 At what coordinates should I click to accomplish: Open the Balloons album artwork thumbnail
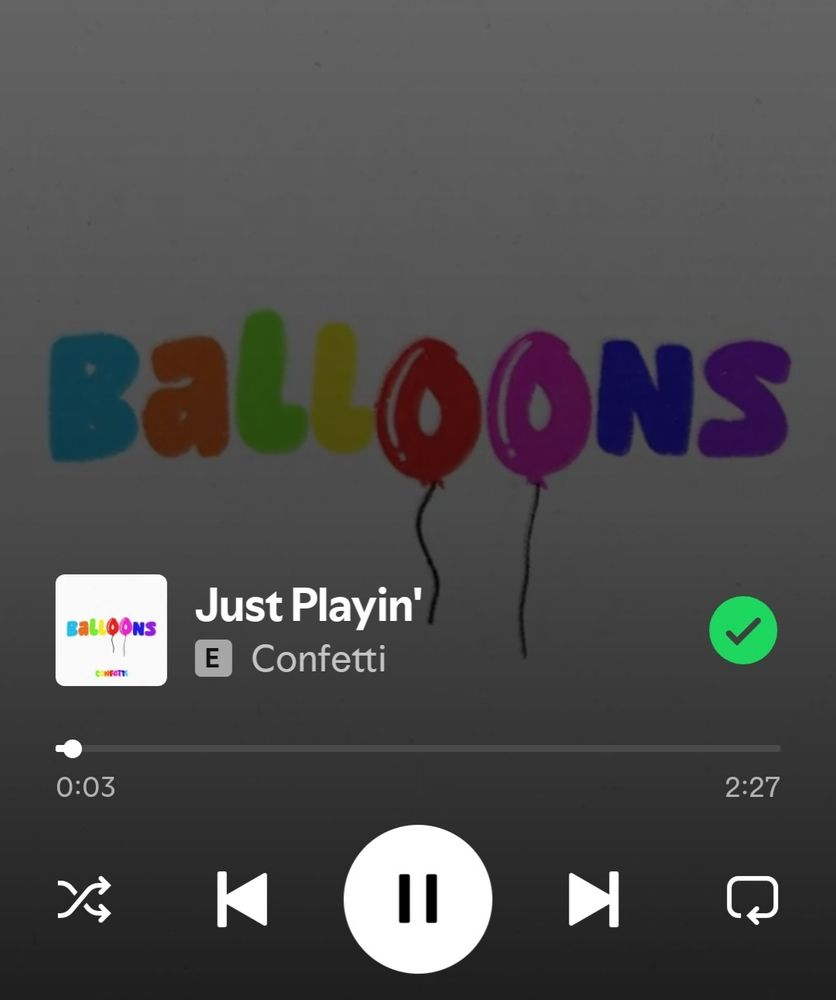[111, 630]
